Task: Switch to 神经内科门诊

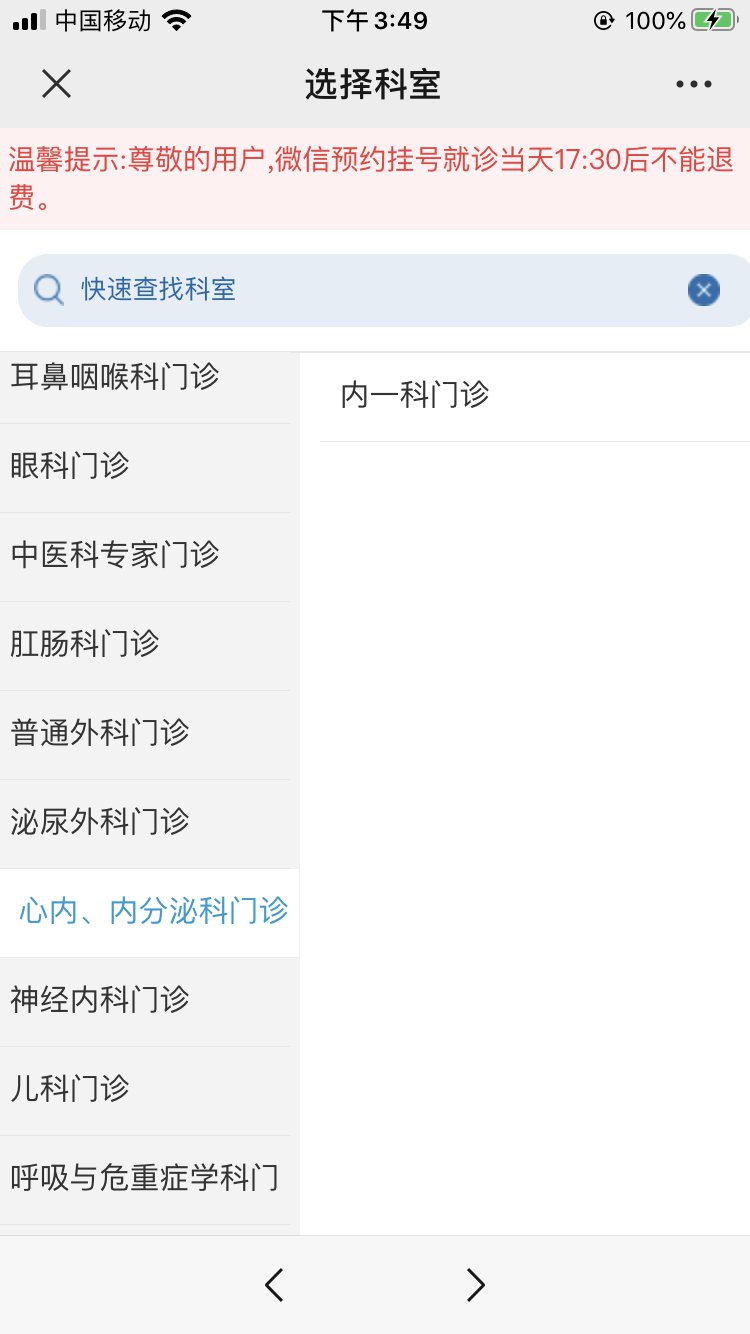Action: click(x=100, y=1000)
